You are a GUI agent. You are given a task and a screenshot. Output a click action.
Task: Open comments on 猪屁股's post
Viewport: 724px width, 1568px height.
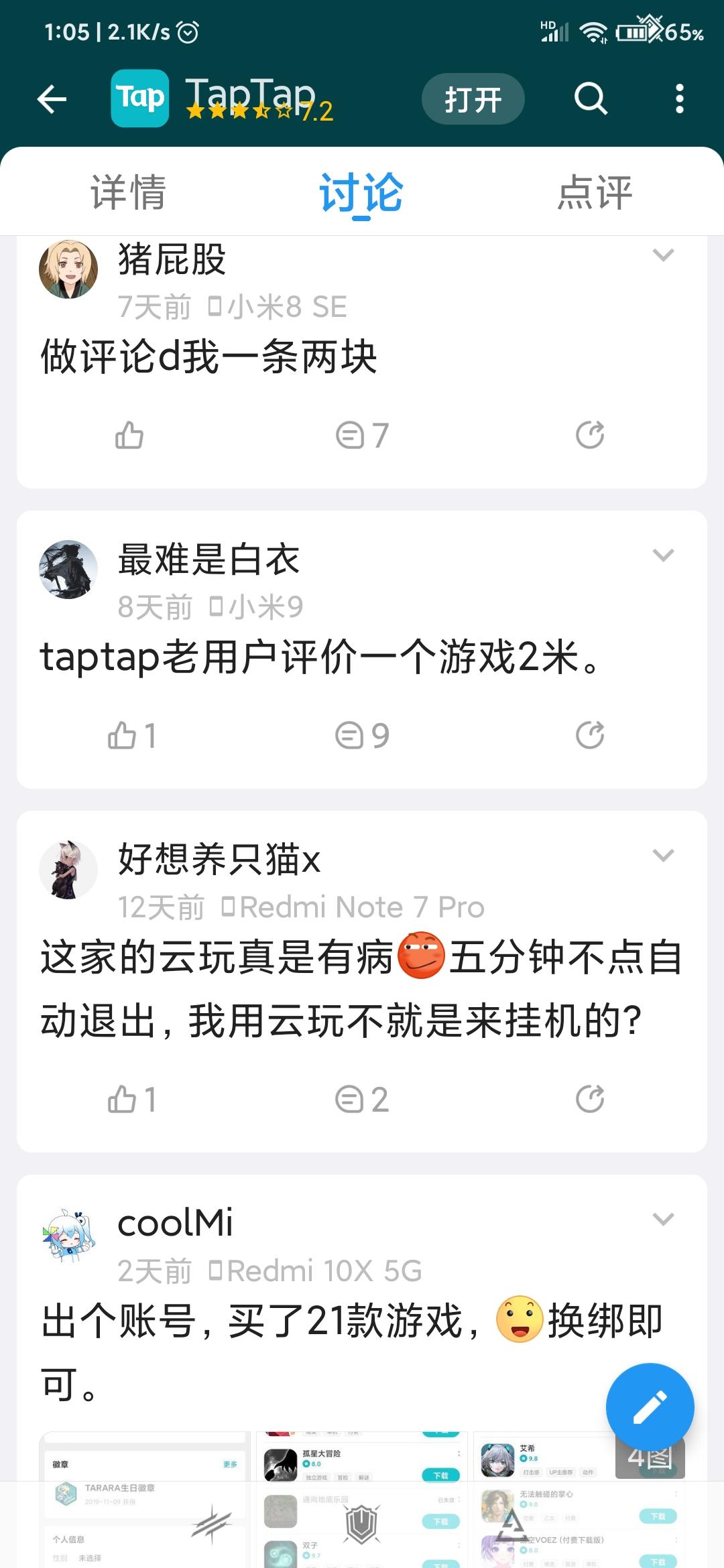click(362, 435)
